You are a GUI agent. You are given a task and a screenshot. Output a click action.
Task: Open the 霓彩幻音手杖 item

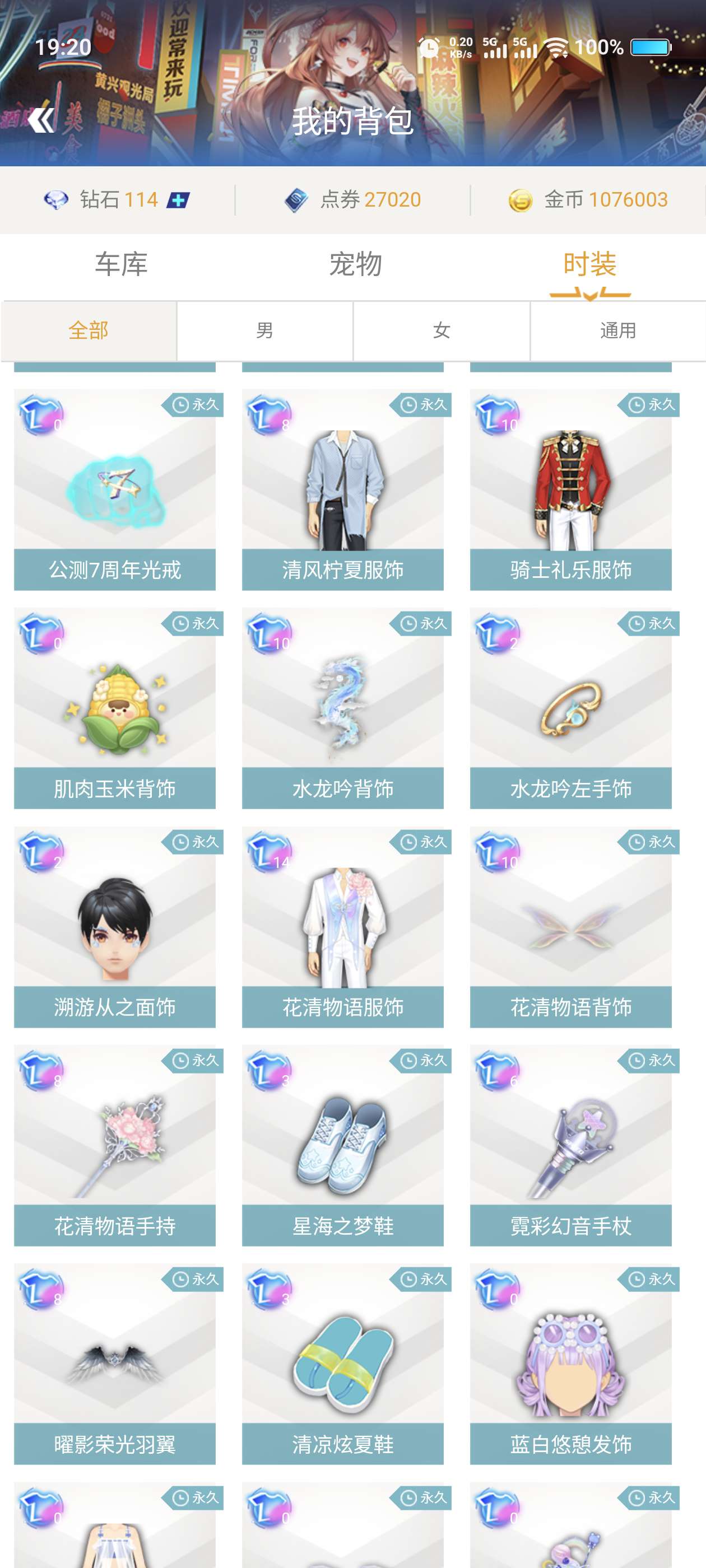tap(571, 1145)
